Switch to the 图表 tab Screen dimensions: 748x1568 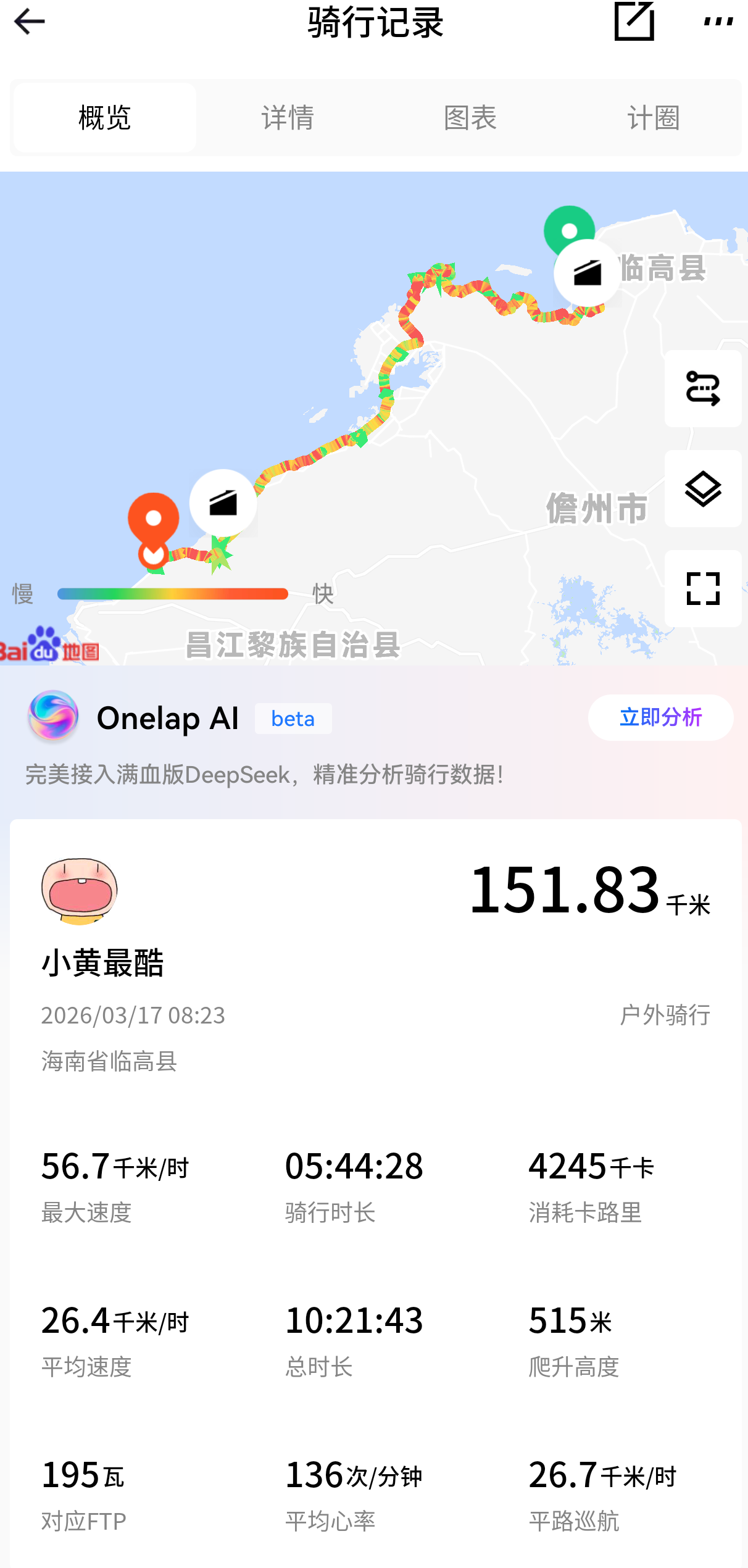click(x=470, y=117)
